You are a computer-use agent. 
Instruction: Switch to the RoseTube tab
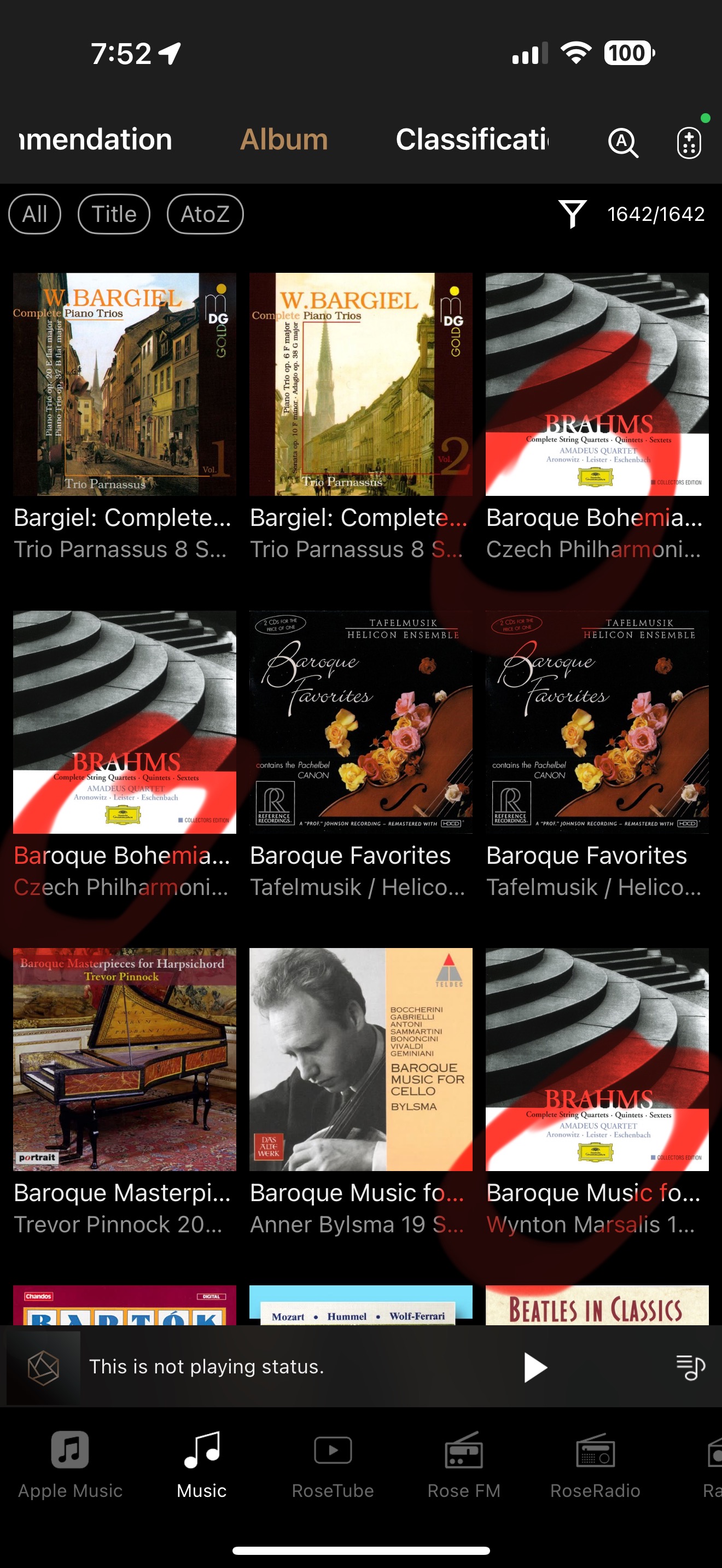point(333,1465)
